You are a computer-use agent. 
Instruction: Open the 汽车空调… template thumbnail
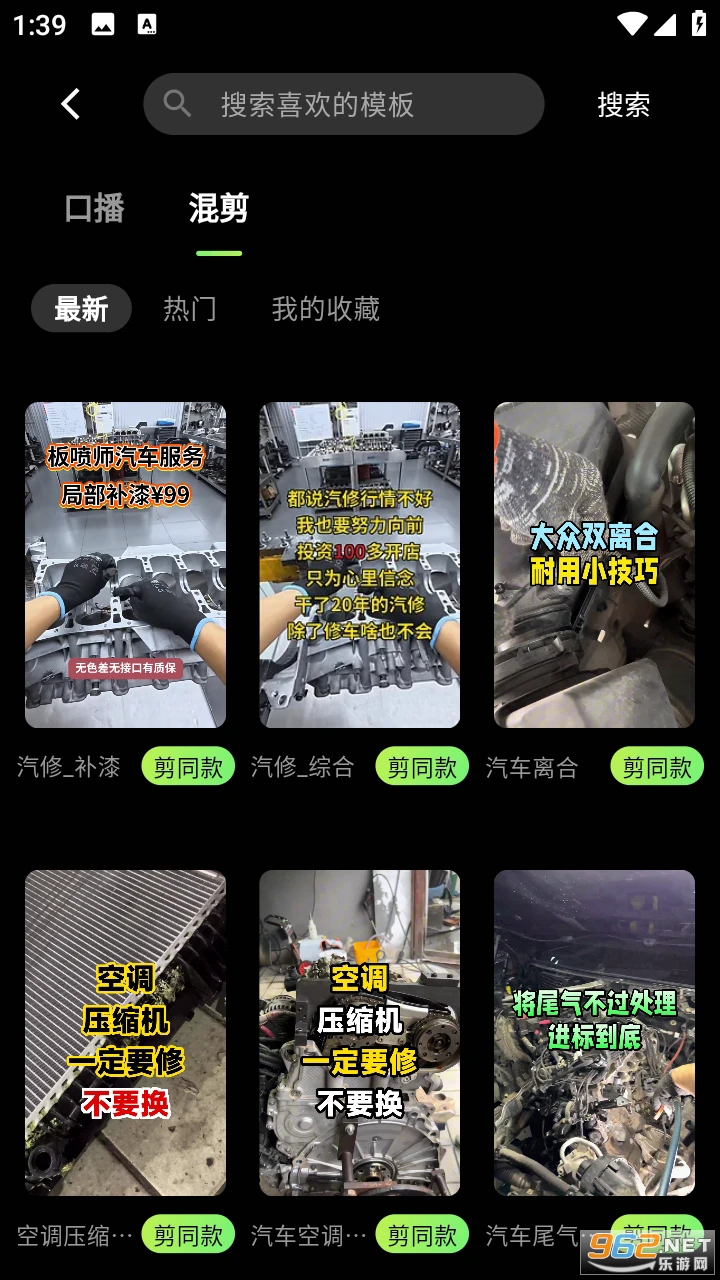[x=359, y=1032]
